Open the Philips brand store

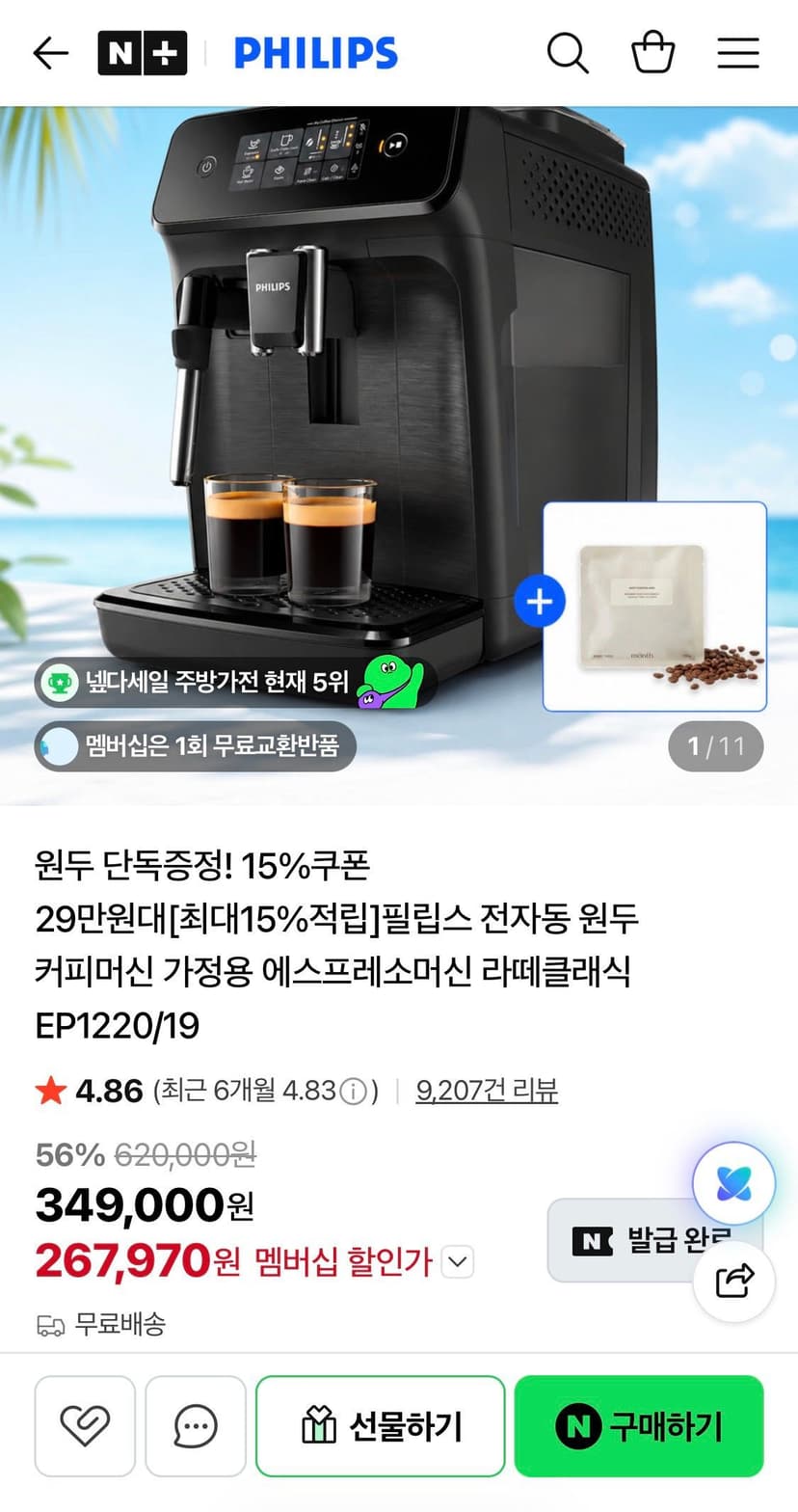[x=316, y=53]
